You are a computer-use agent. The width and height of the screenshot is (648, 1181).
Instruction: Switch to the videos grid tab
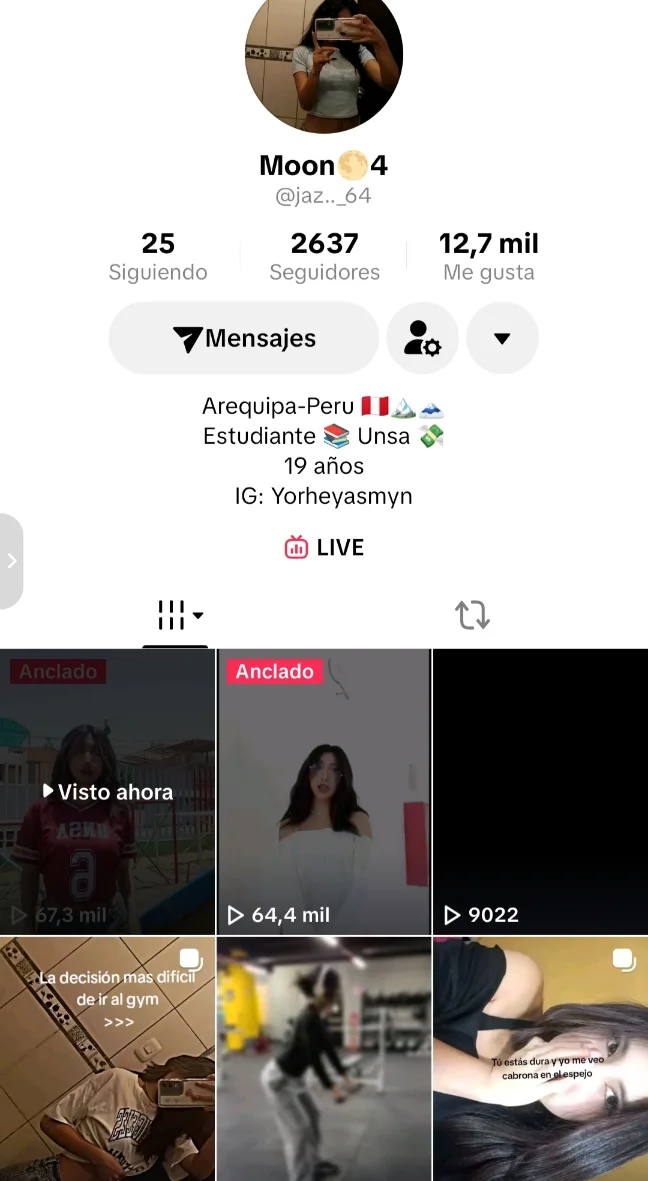tap(175, 615)
